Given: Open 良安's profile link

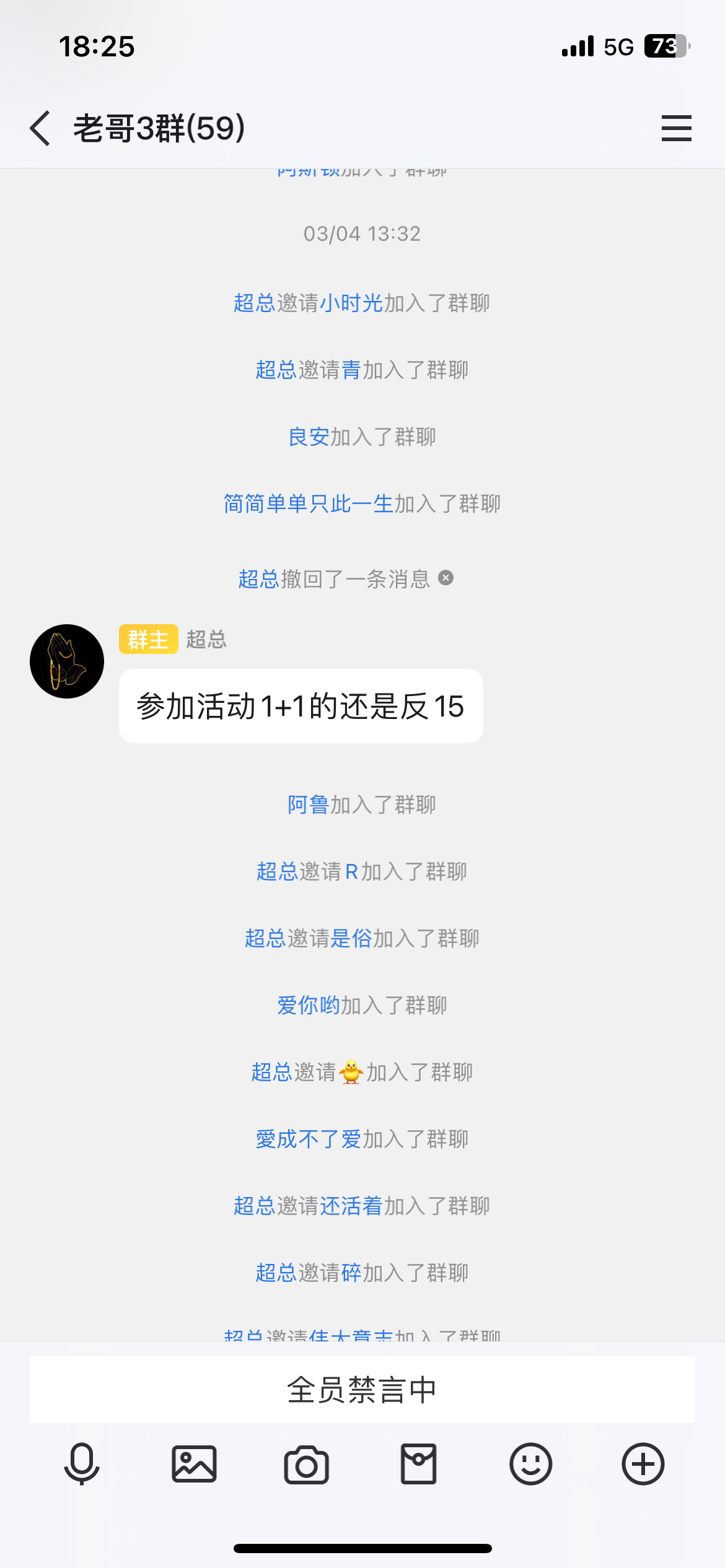Looking at the screenshot, I should 309,437.
